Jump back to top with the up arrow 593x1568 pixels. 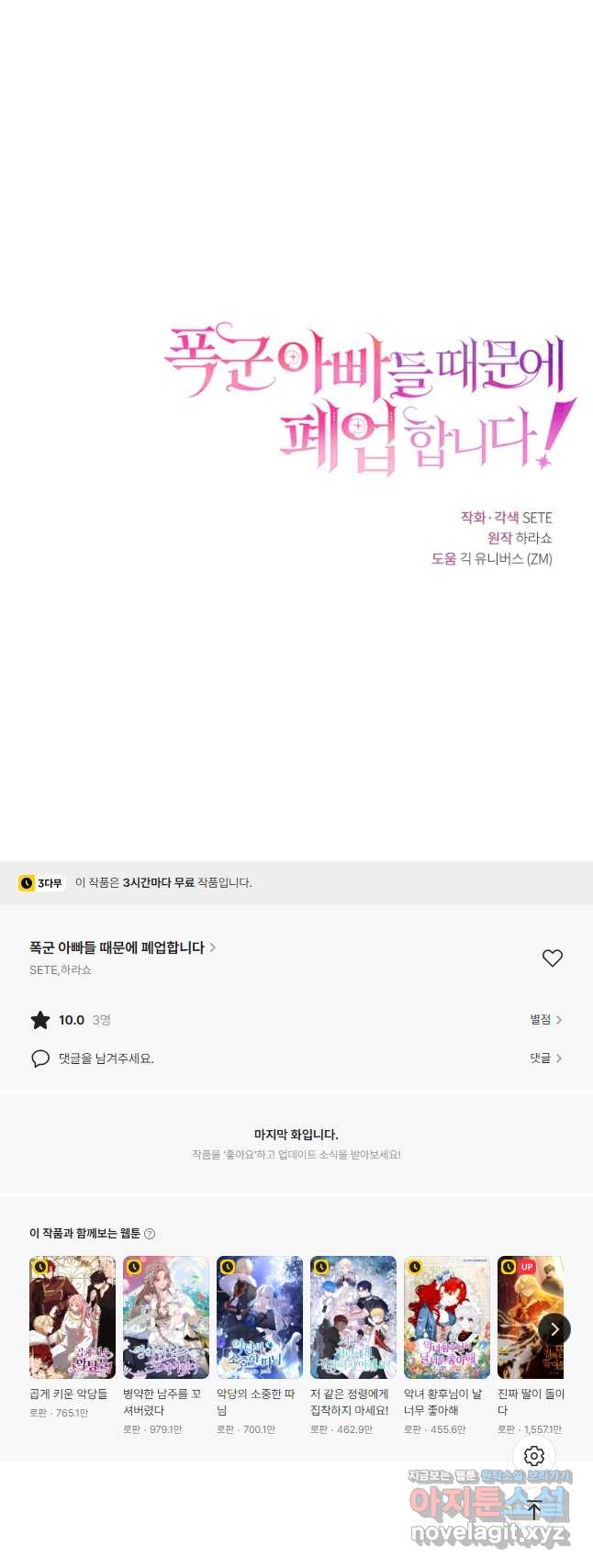point(534,1509)
